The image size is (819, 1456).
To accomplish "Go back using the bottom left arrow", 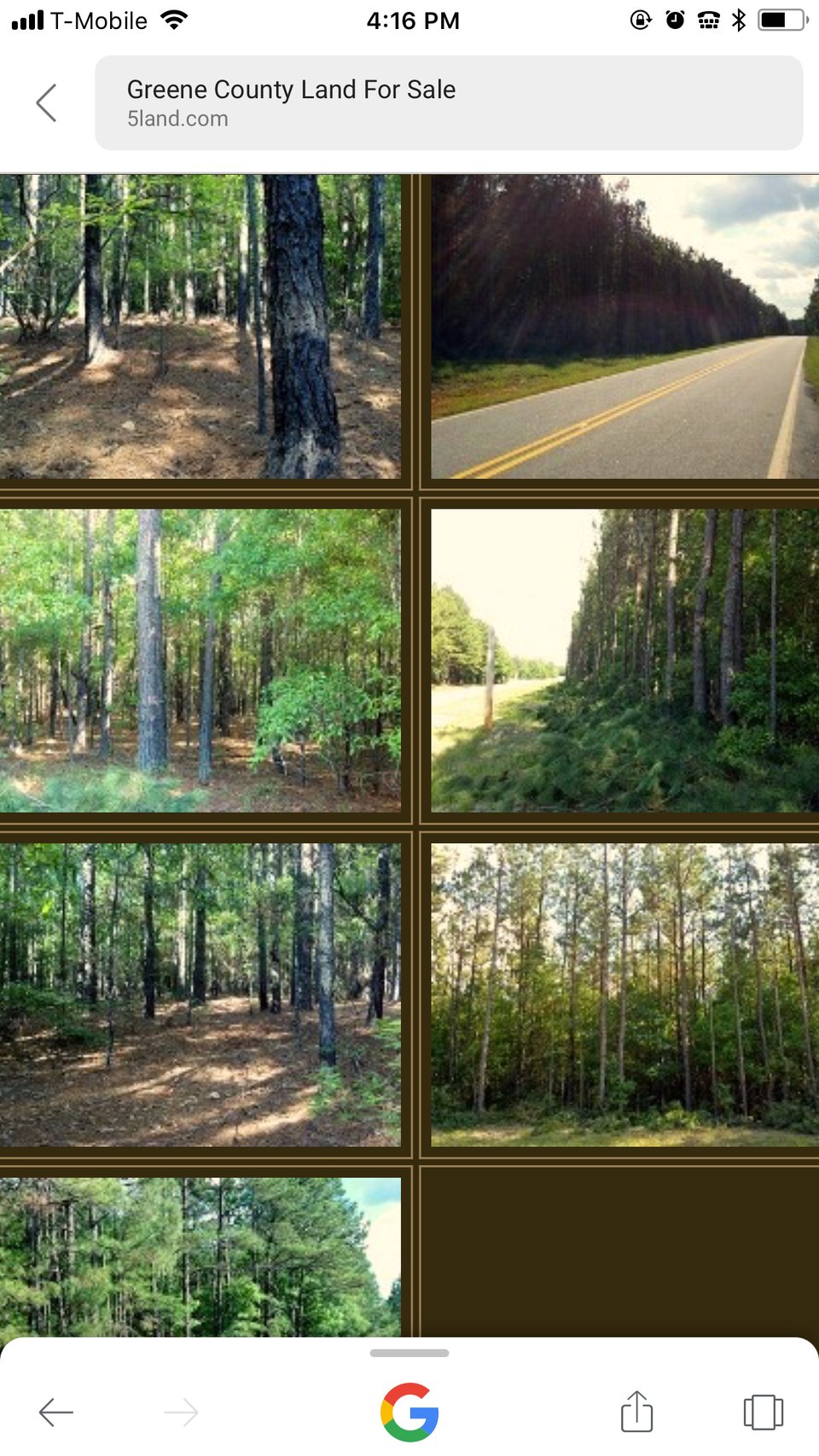I will click(x=56, y=1412).
